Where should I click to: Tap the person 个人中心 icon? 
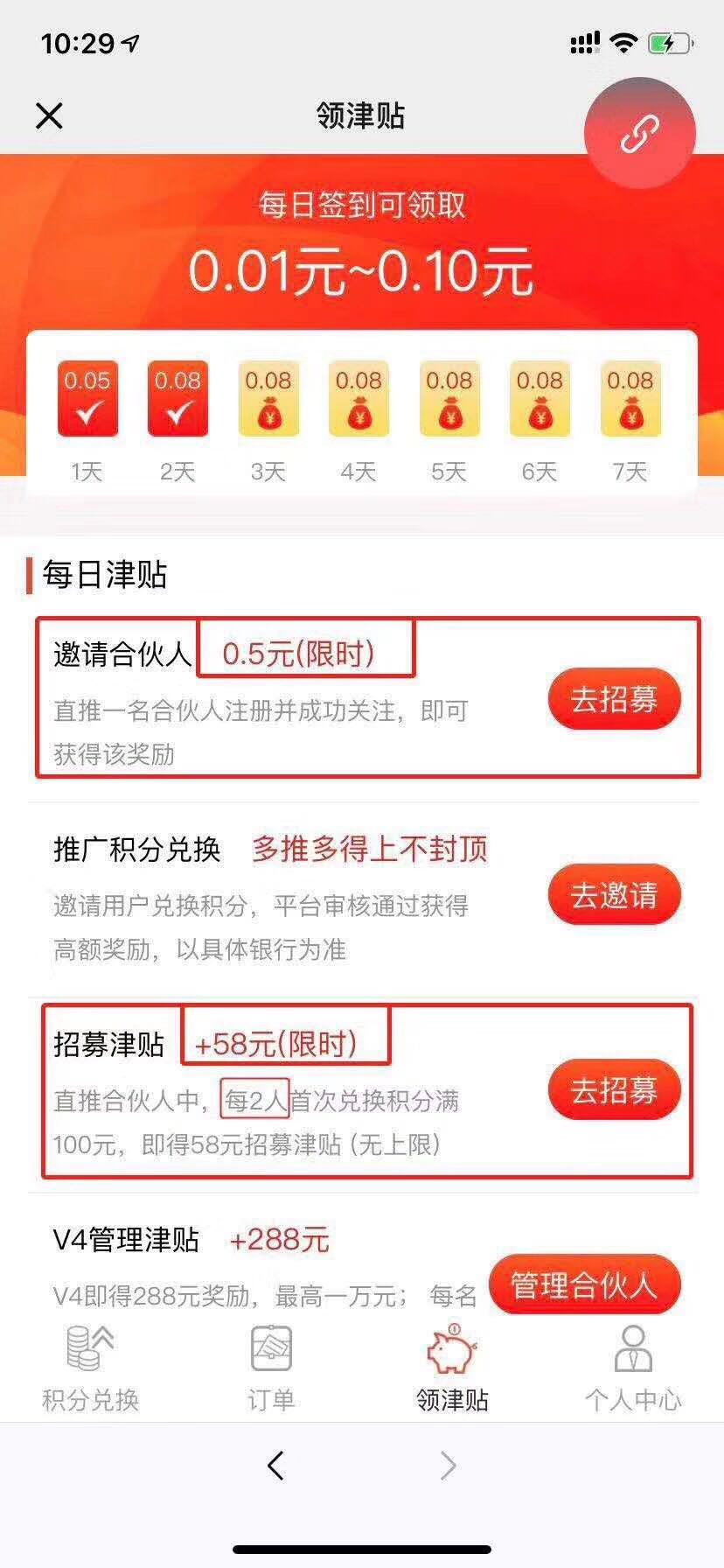[632, 1349]
